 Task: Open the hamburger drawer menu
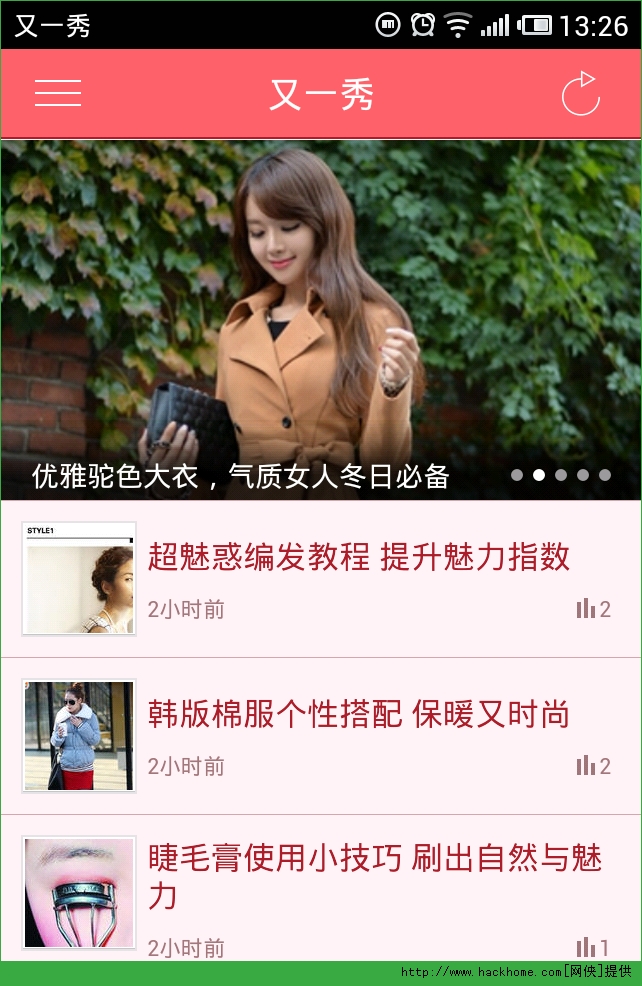(x=58, y=94)
